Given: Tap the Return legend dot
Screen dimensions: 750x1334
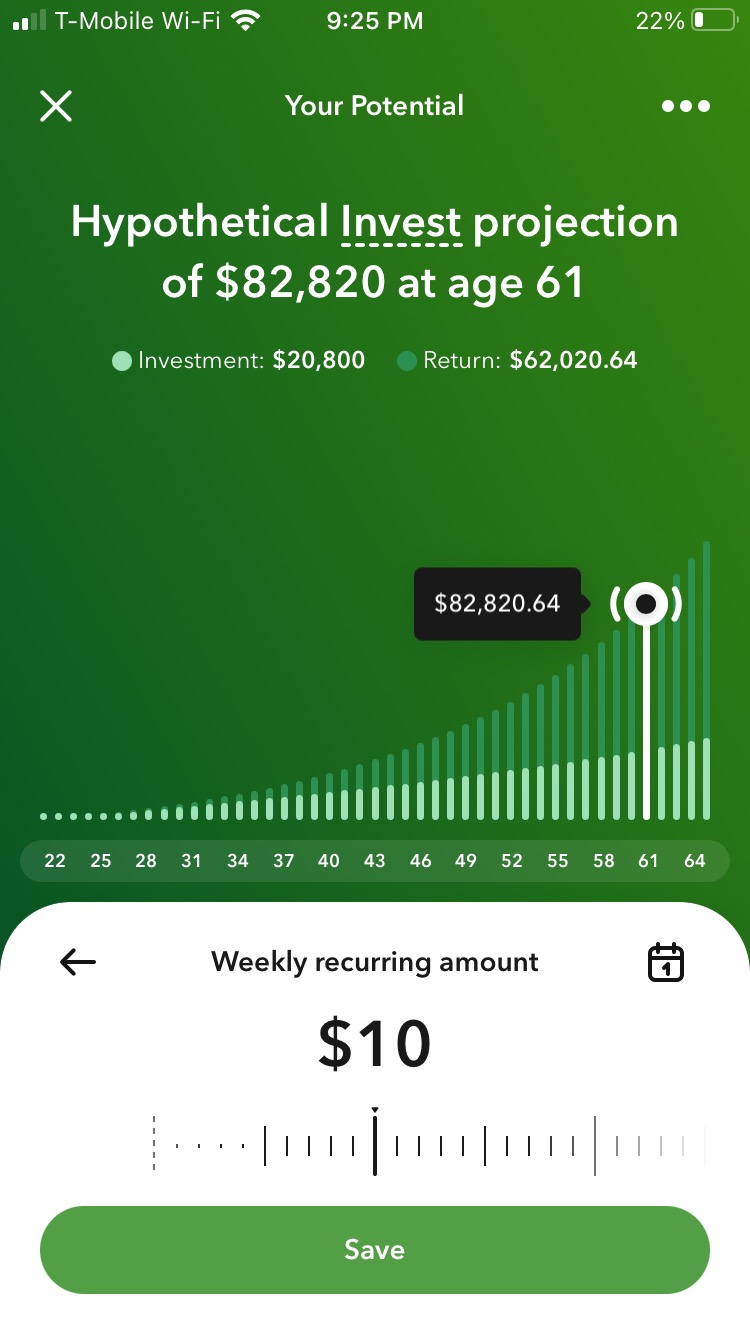Looking at the screenshot, I should pyautogui.click(x=407, y=360).
